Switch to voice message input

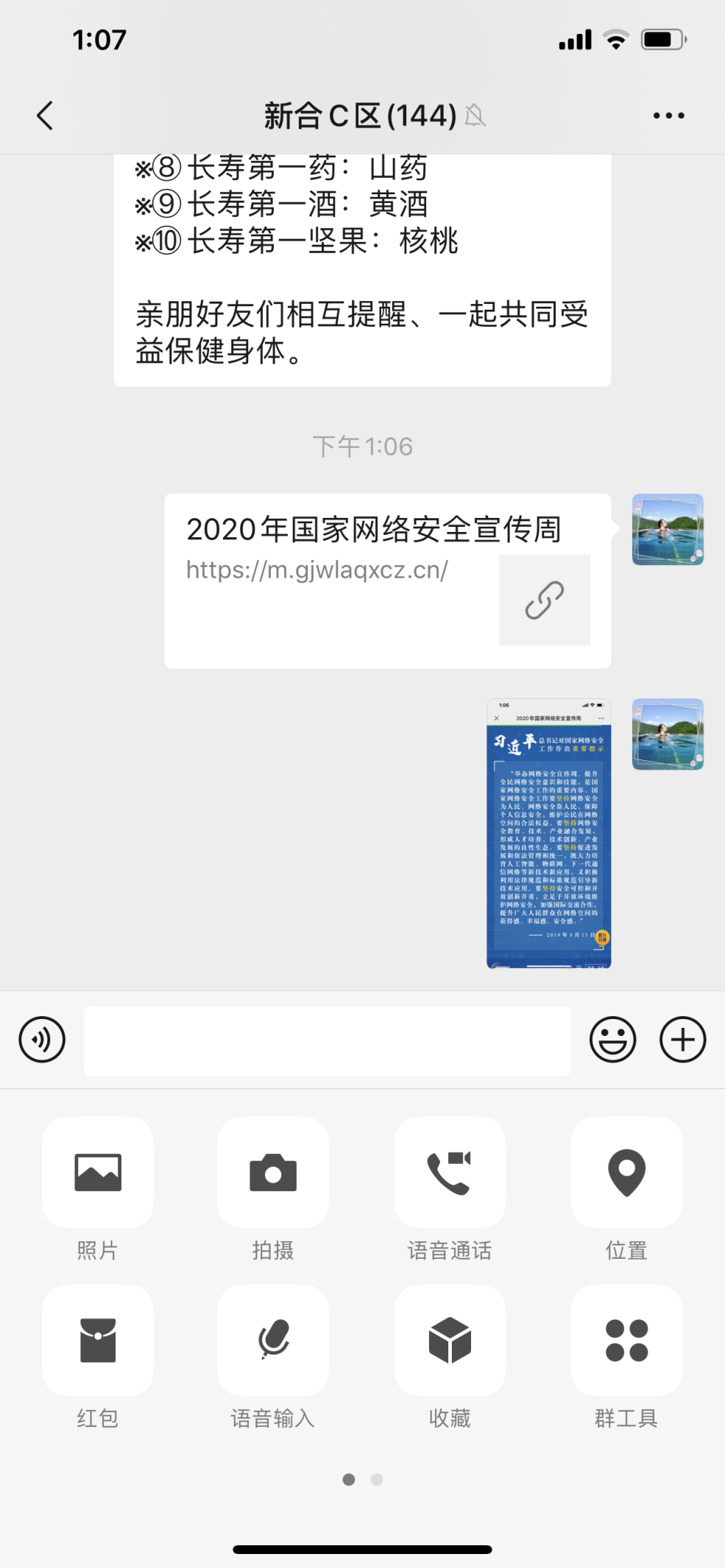click(42, 1040)
